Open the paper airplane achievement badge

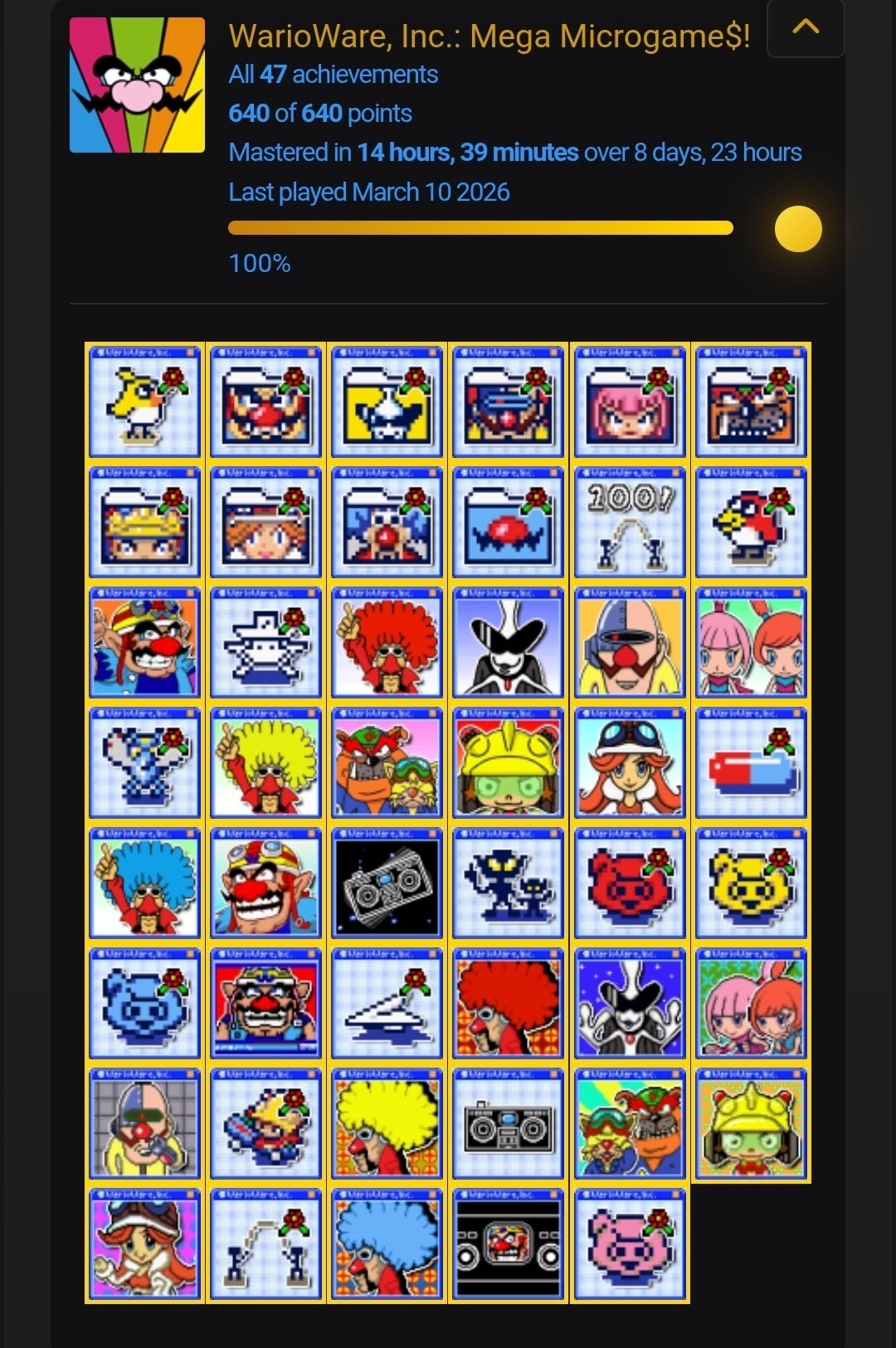387,1003
